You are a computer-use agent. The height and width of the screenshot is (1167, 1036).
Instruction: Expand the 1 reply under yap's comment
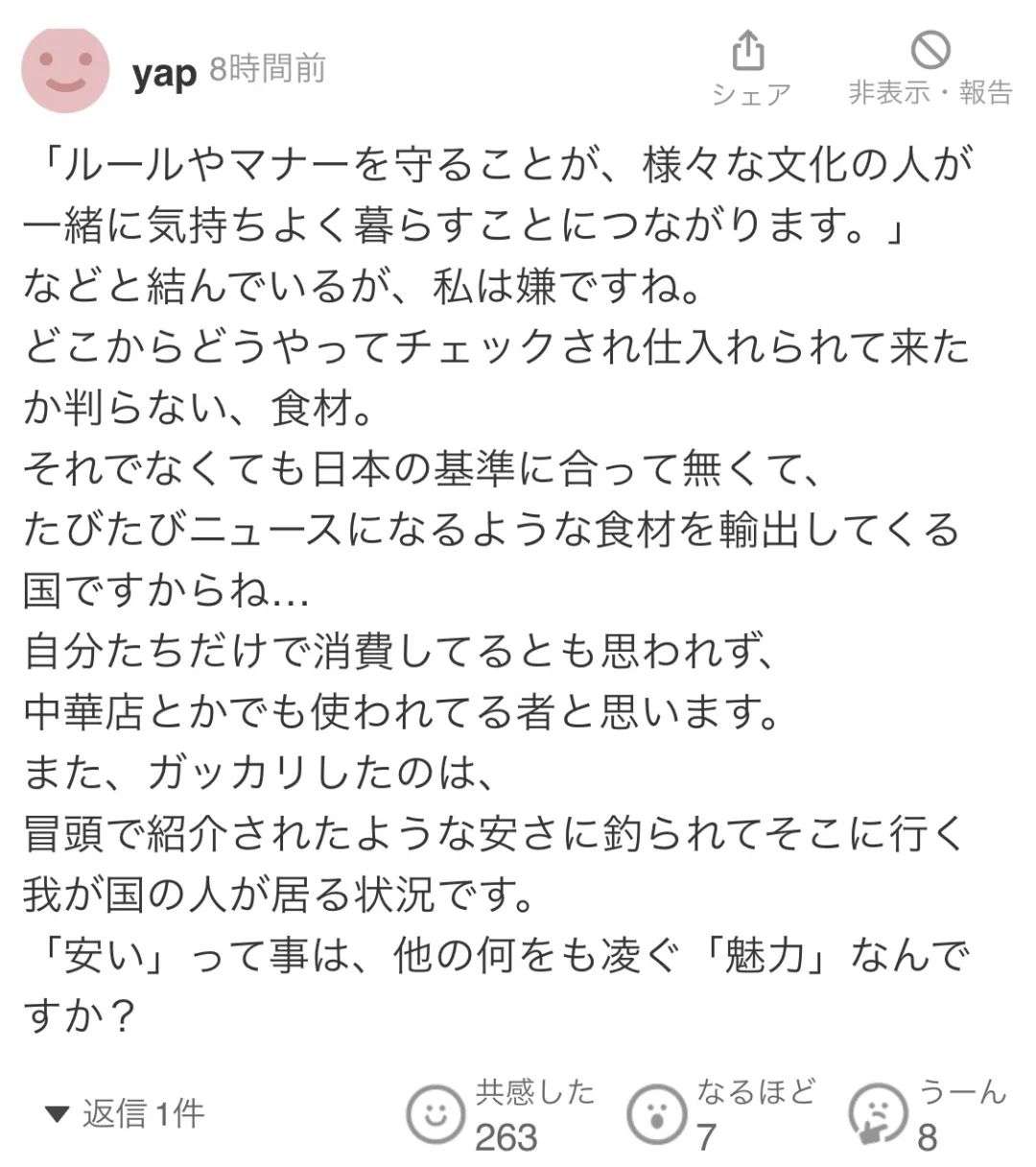pos(125,1113)
